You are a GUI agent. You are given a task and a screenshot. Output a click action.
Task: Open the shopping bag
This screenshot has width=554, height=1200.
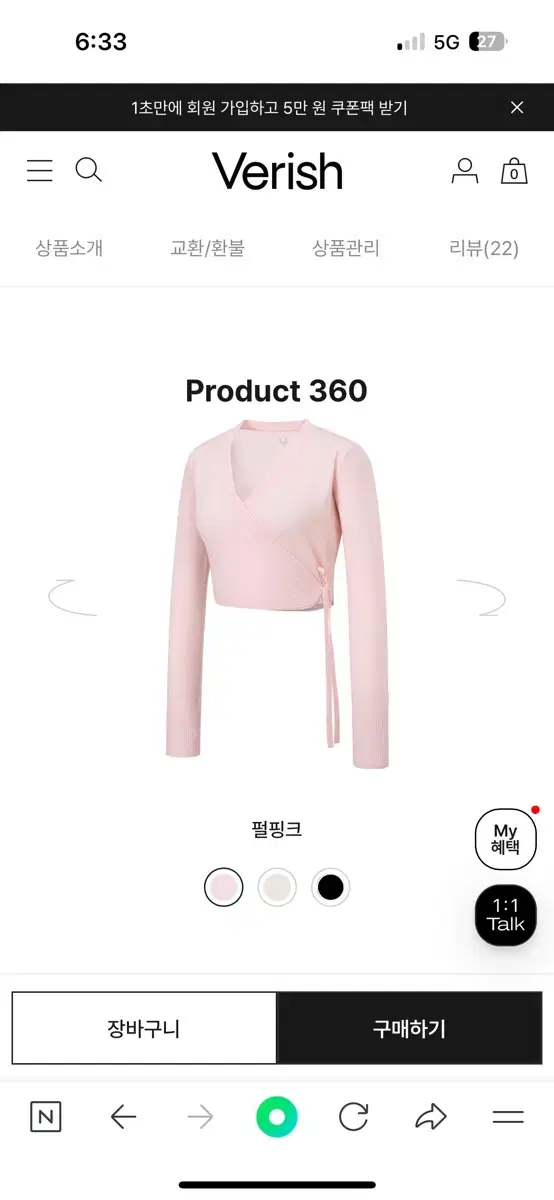pyautogui.click(x=514, y=171)
